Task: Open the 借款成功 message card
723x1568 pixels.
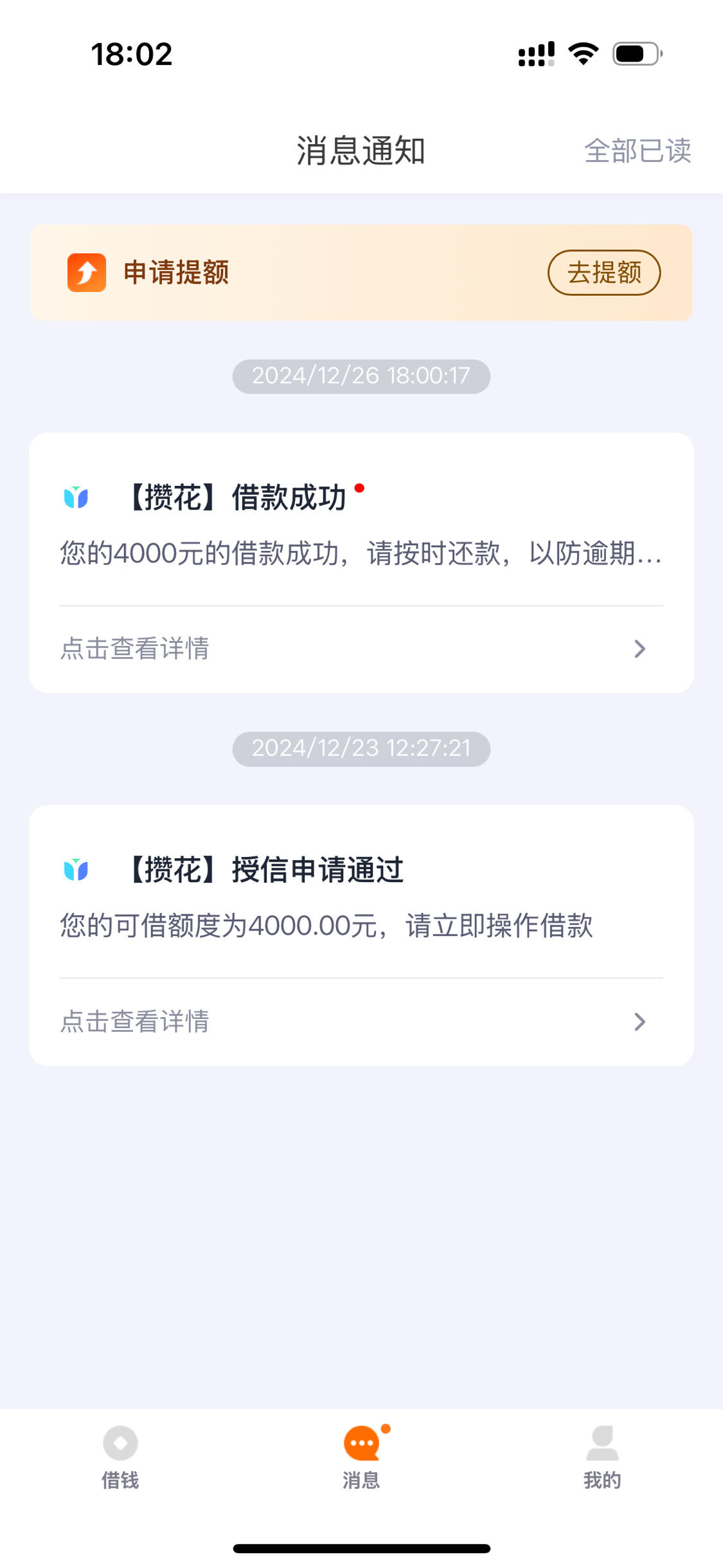Action: 361,563
